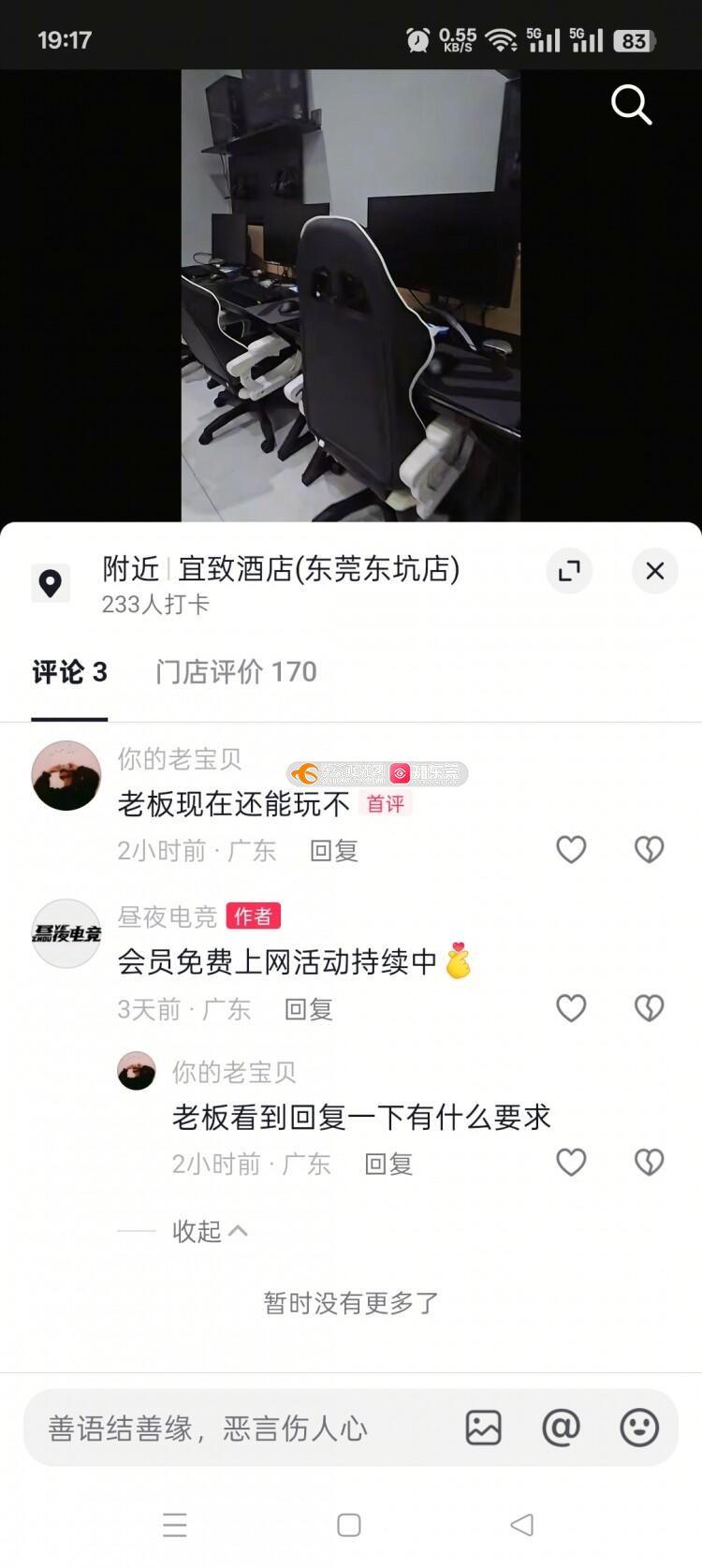The width and height of the screenshot is (702, 1568).
Task: Dislike the comment 会员免费上网活动持续中
Action: 649,1007
